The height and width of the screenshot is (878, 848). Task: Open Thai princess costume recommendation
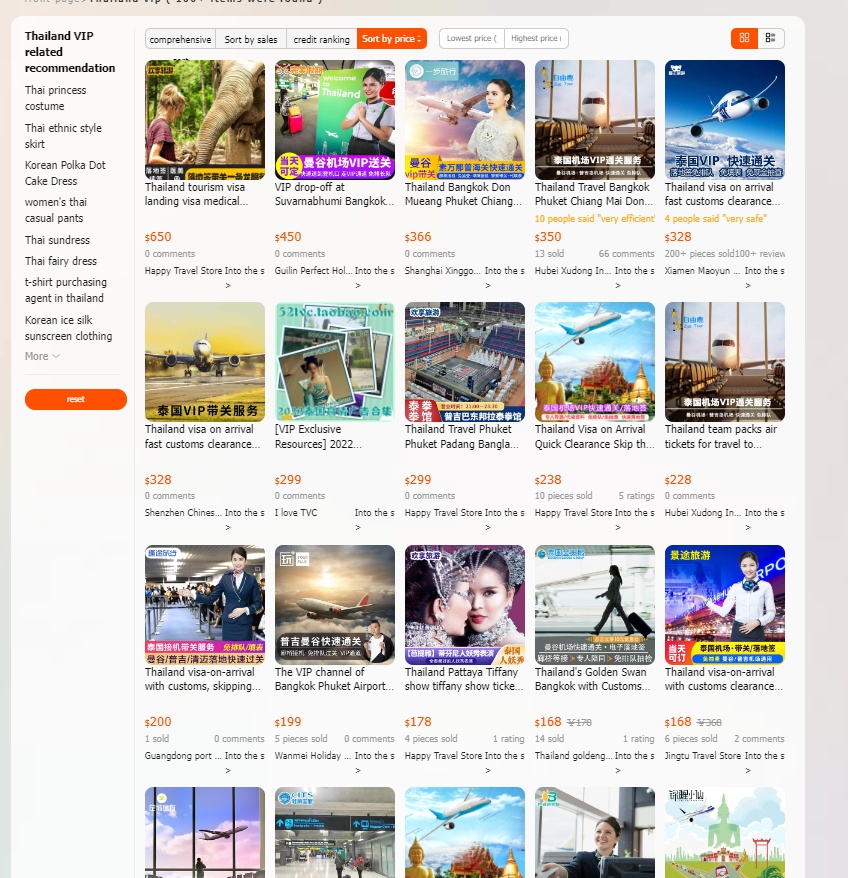point(55,98)
